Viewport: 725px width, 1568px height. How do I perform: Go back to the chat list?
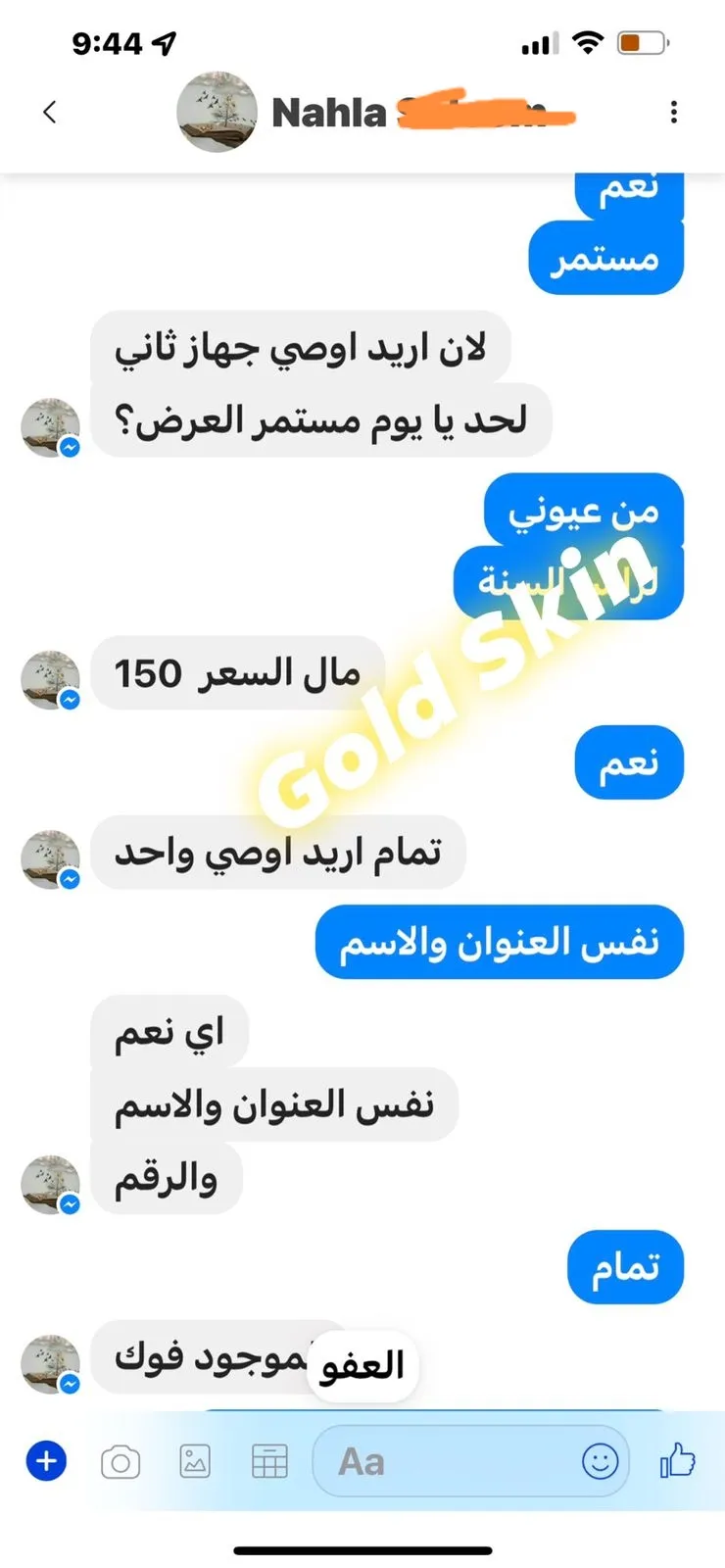coord(50,113)
